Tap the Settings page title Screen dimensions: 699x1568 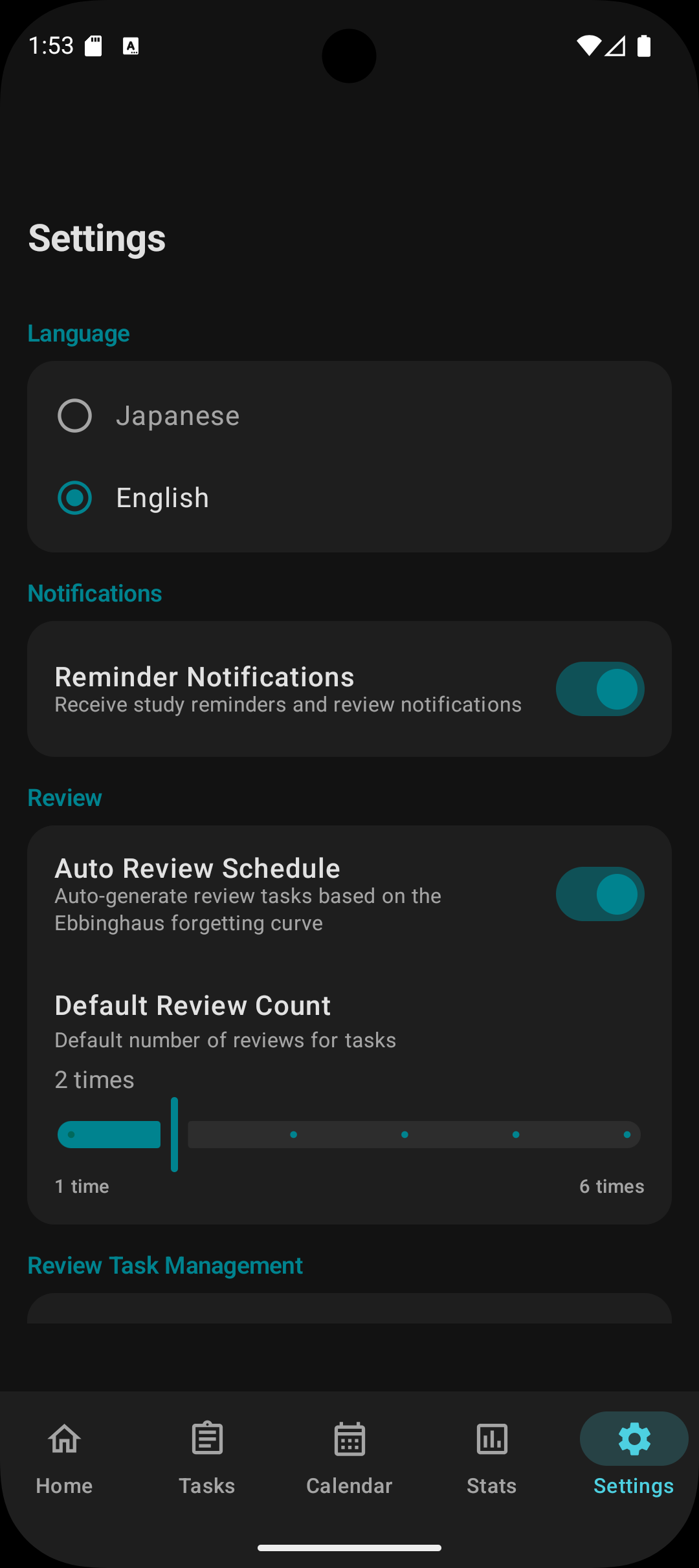96,238
